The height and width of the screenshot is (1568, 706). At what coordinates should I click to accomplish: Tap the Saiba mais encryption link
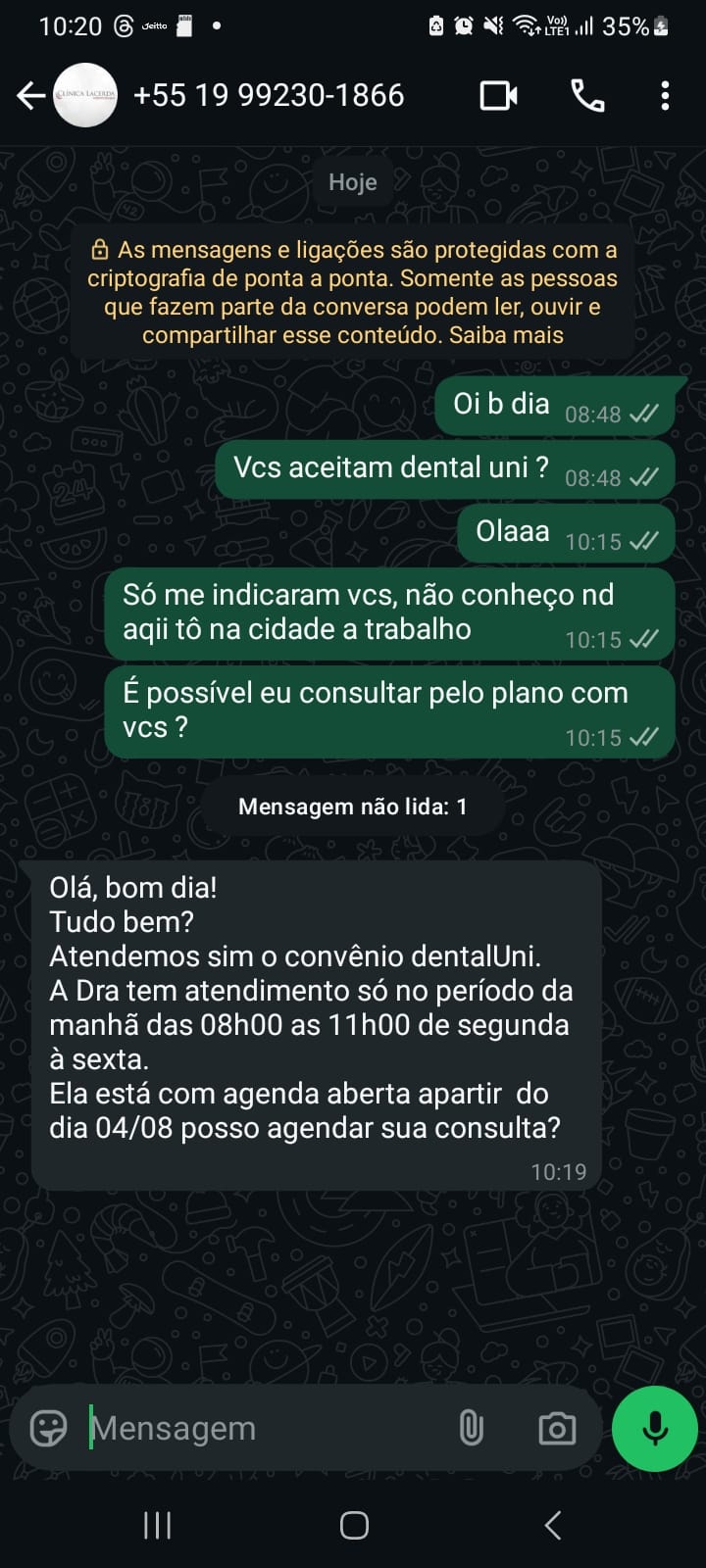click(x=506, y=335)
